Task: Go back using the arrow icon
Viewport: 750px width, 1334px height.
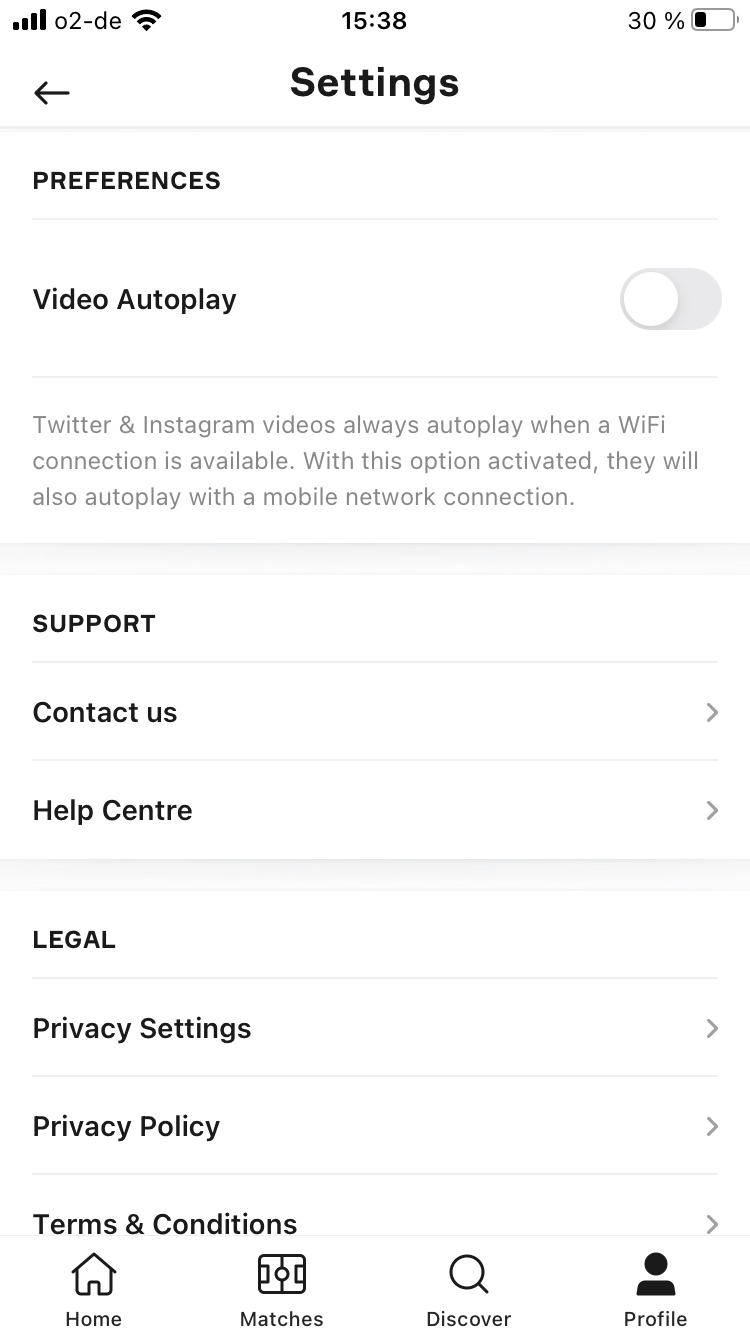Action: 52,93
